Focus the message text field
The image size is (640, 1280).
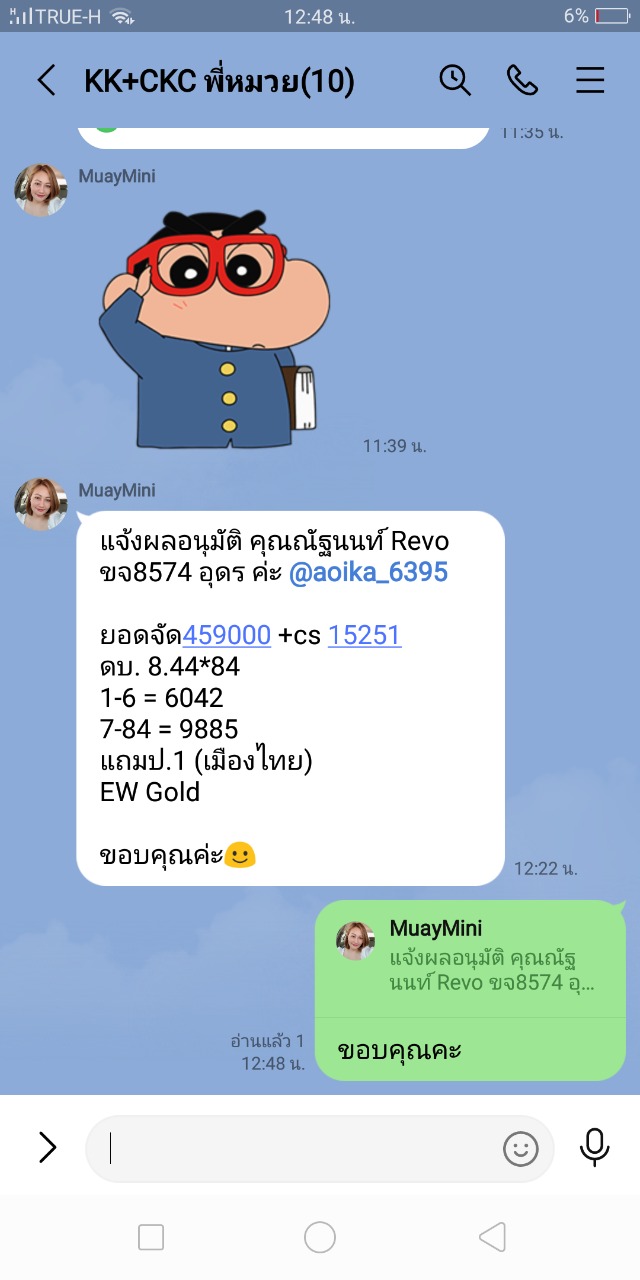[x=300, y=1149]
